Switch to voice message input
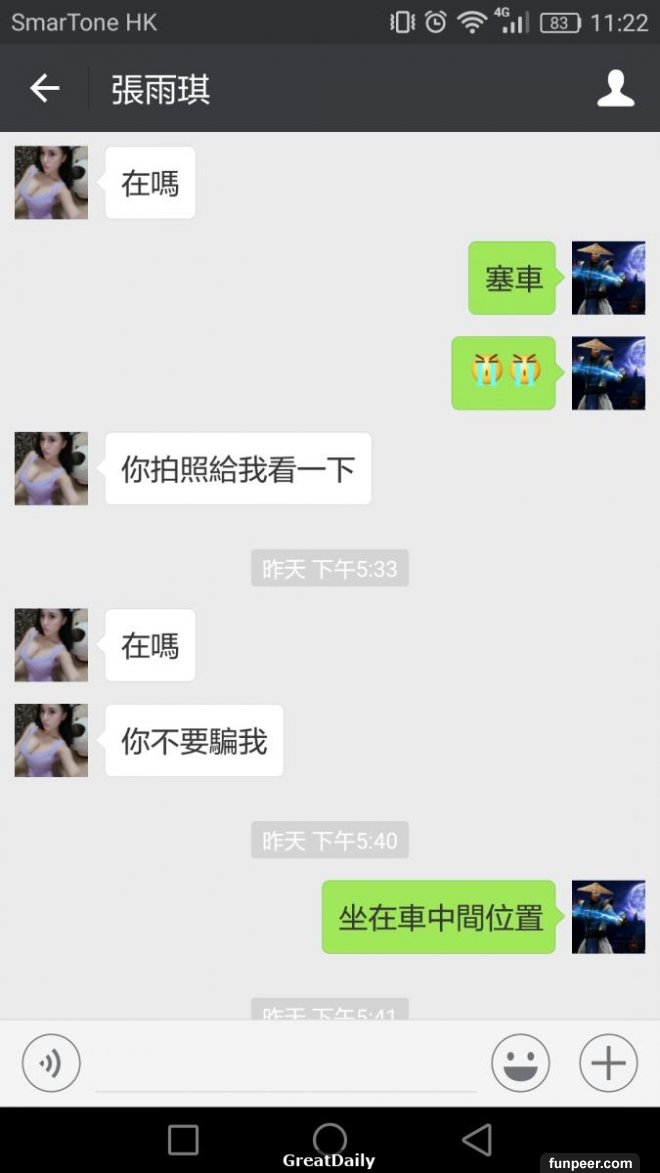Screen dimensions: 660x1173 click(50, 1063)
